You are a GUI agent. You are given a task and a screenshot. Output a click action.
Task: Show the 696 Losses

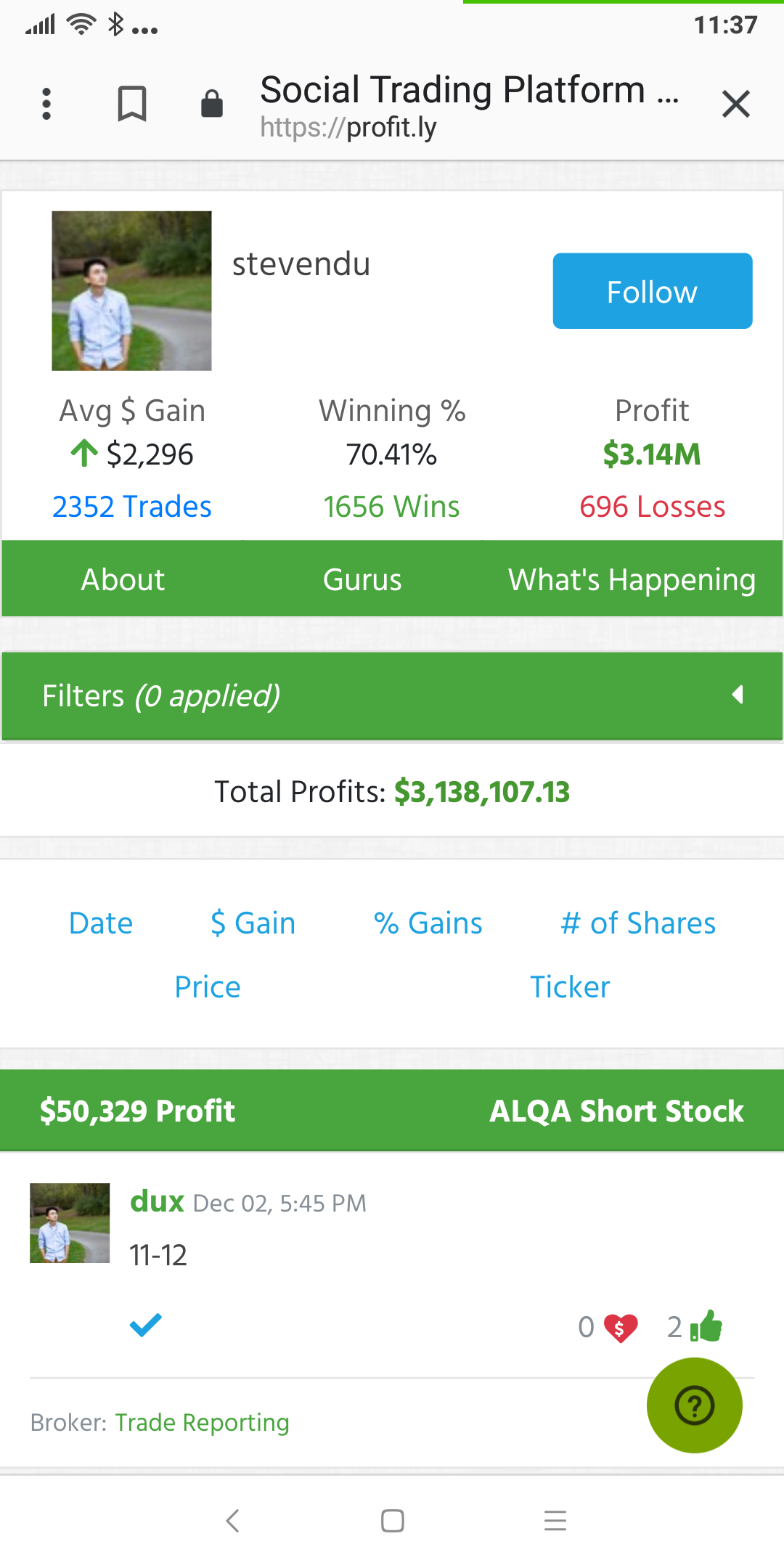click(x=652, y=507)
